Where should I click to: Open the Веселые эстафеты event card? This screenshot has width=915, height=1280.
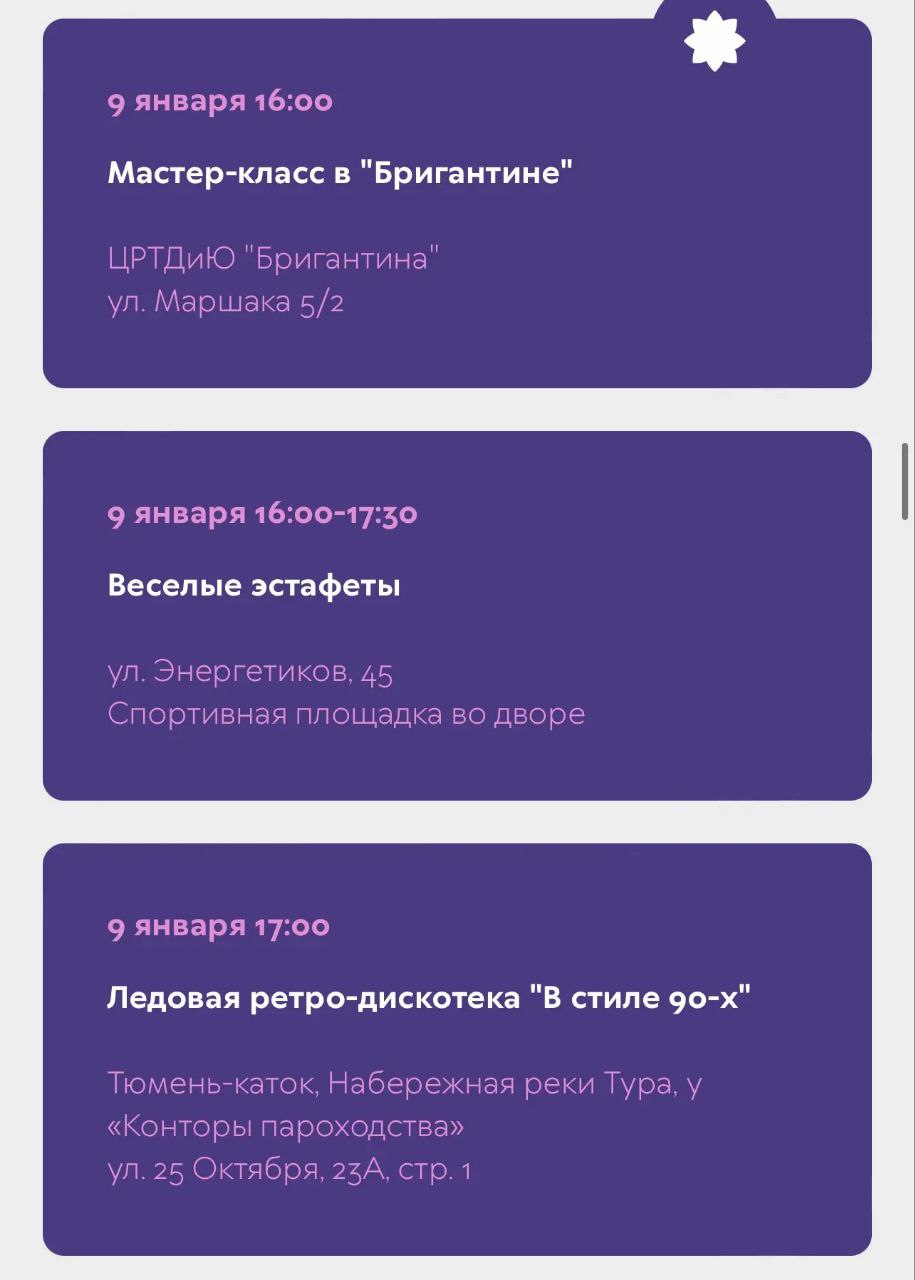(x=455, y=614)
